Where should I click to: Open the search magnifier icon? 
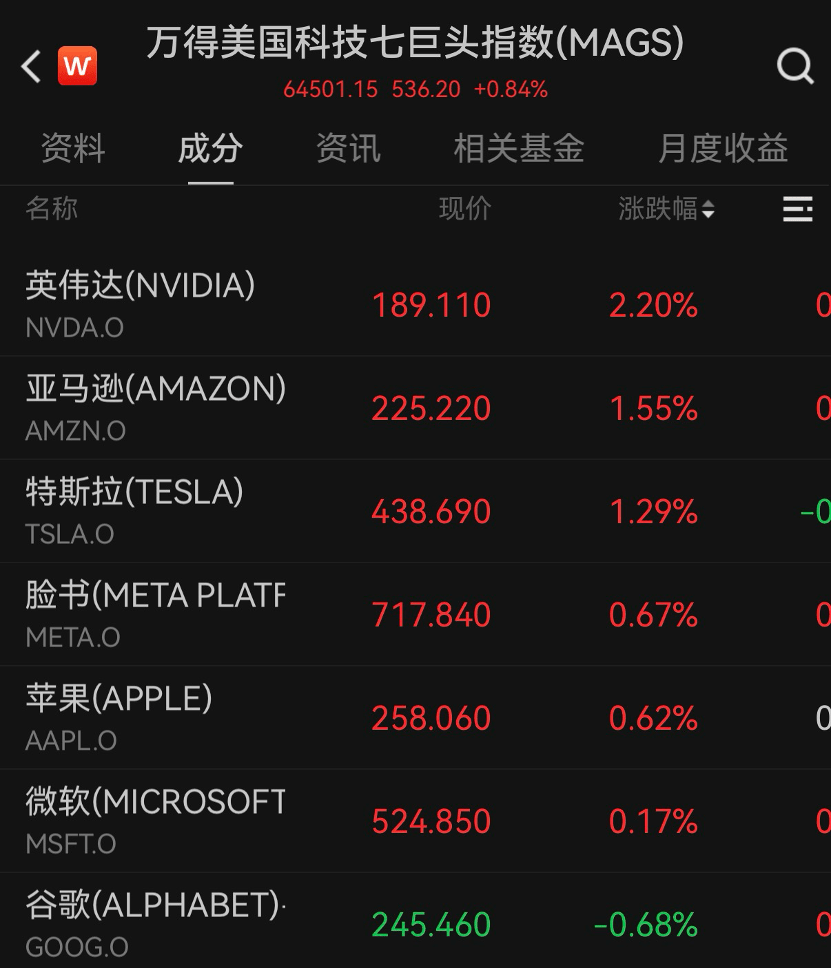(795, 67)
